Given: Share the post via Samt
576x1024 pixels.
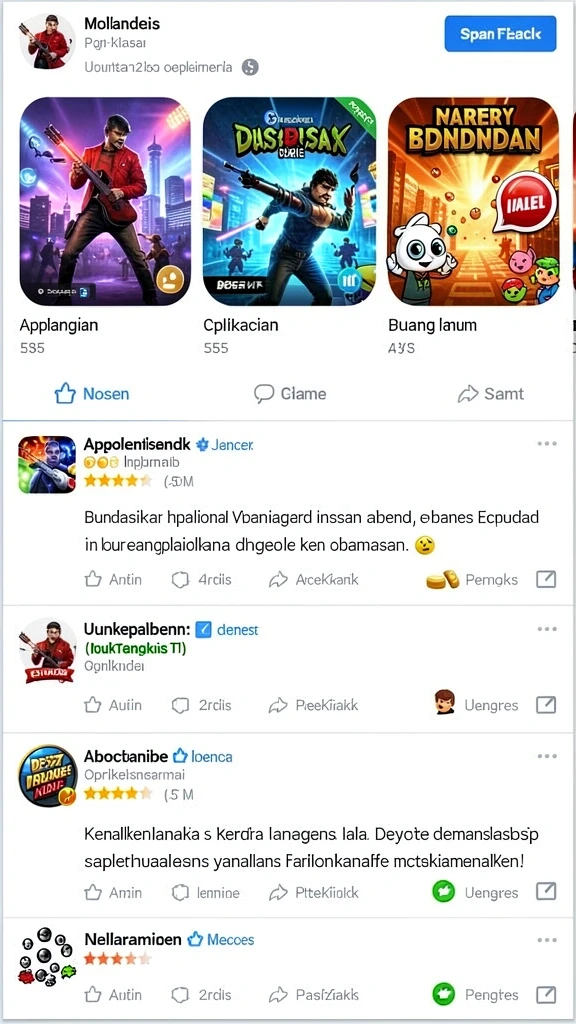Looking at the screenshot, I should (x=491, y=394).
